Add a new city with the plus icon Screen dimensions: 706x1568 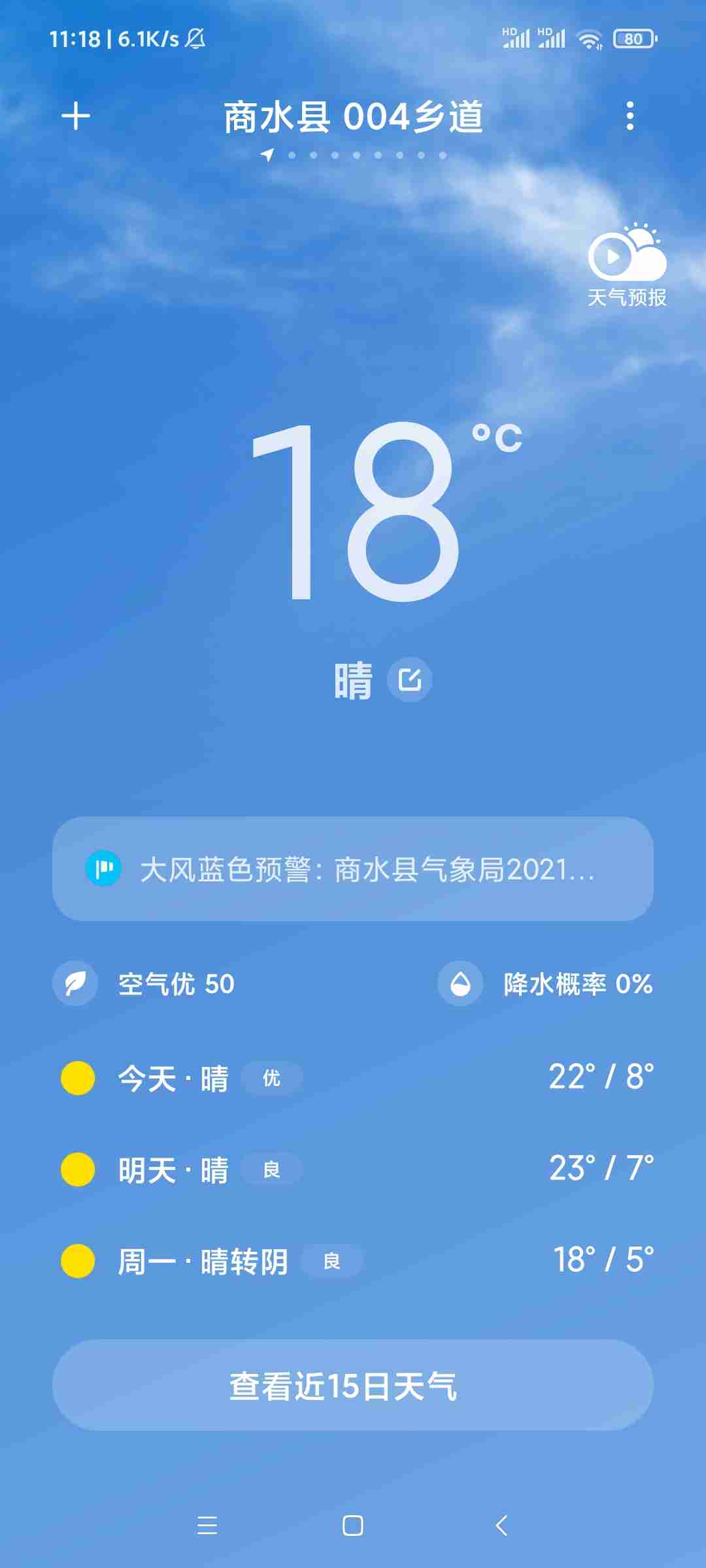[76, 116]
